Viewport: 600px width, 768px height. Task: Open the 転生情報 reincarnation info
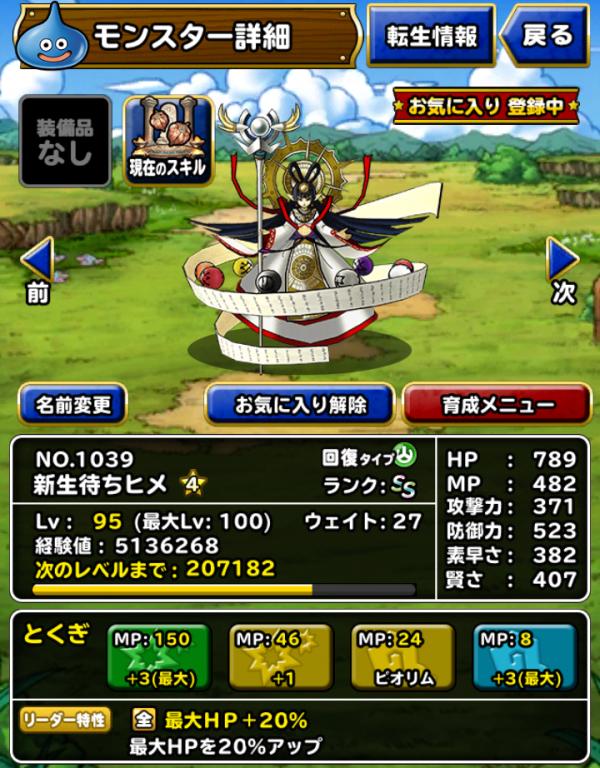431,36
